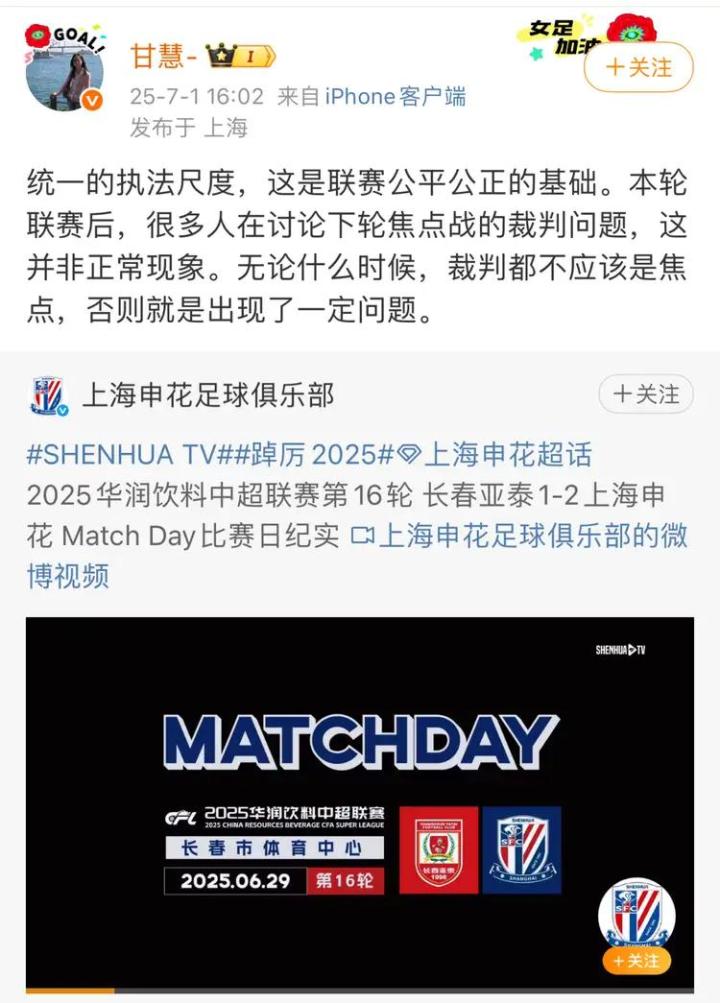Follow 上海申花足球俱乐部 from the repost header
Image resolution: width=720 pixels, height=1003 pixels.
click(645, 395)
